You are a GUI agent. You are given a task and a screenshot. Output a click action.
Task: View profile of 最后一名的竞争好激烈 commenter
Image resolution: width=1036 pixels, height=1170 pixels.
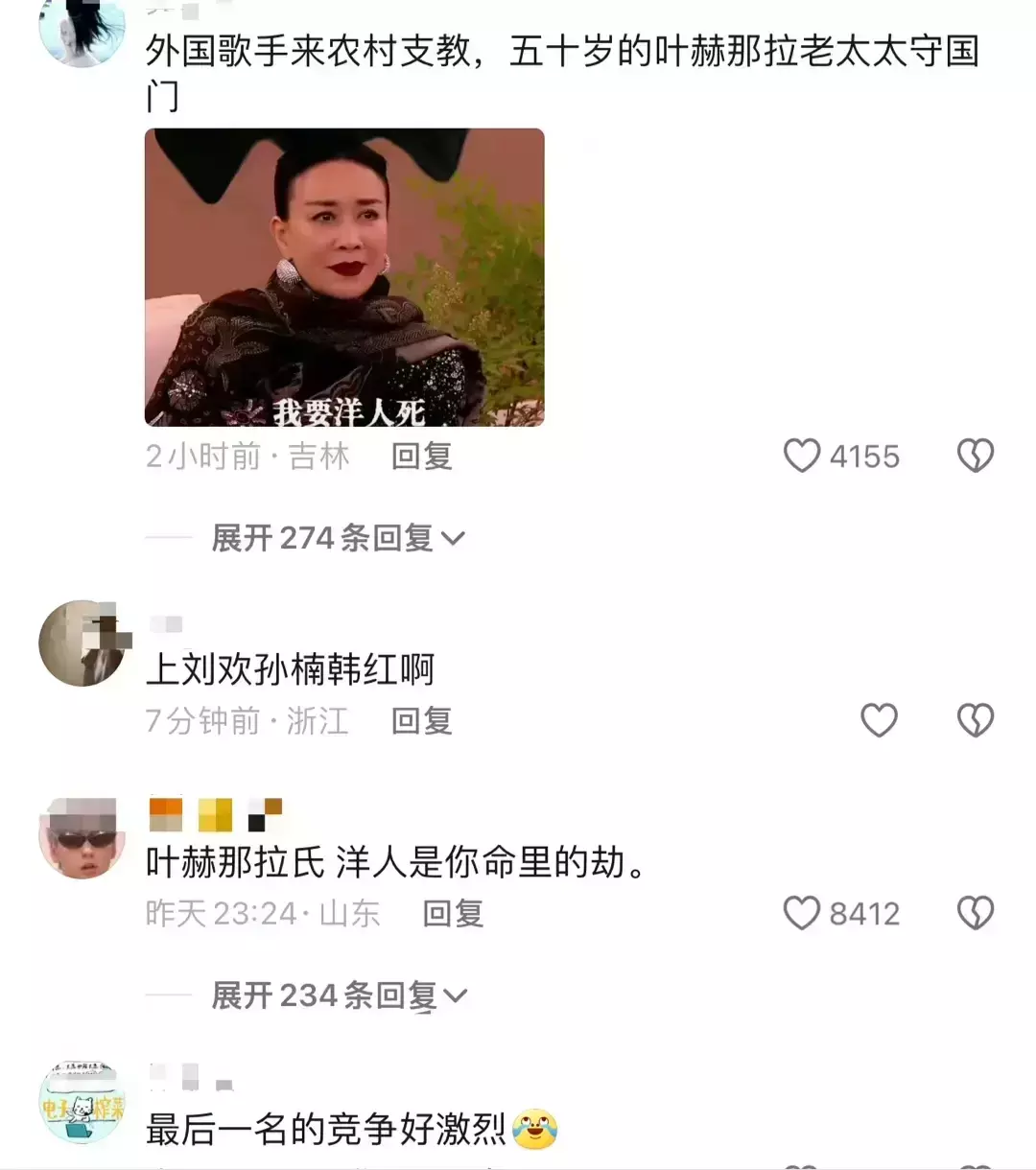[x=82, y=1103]
